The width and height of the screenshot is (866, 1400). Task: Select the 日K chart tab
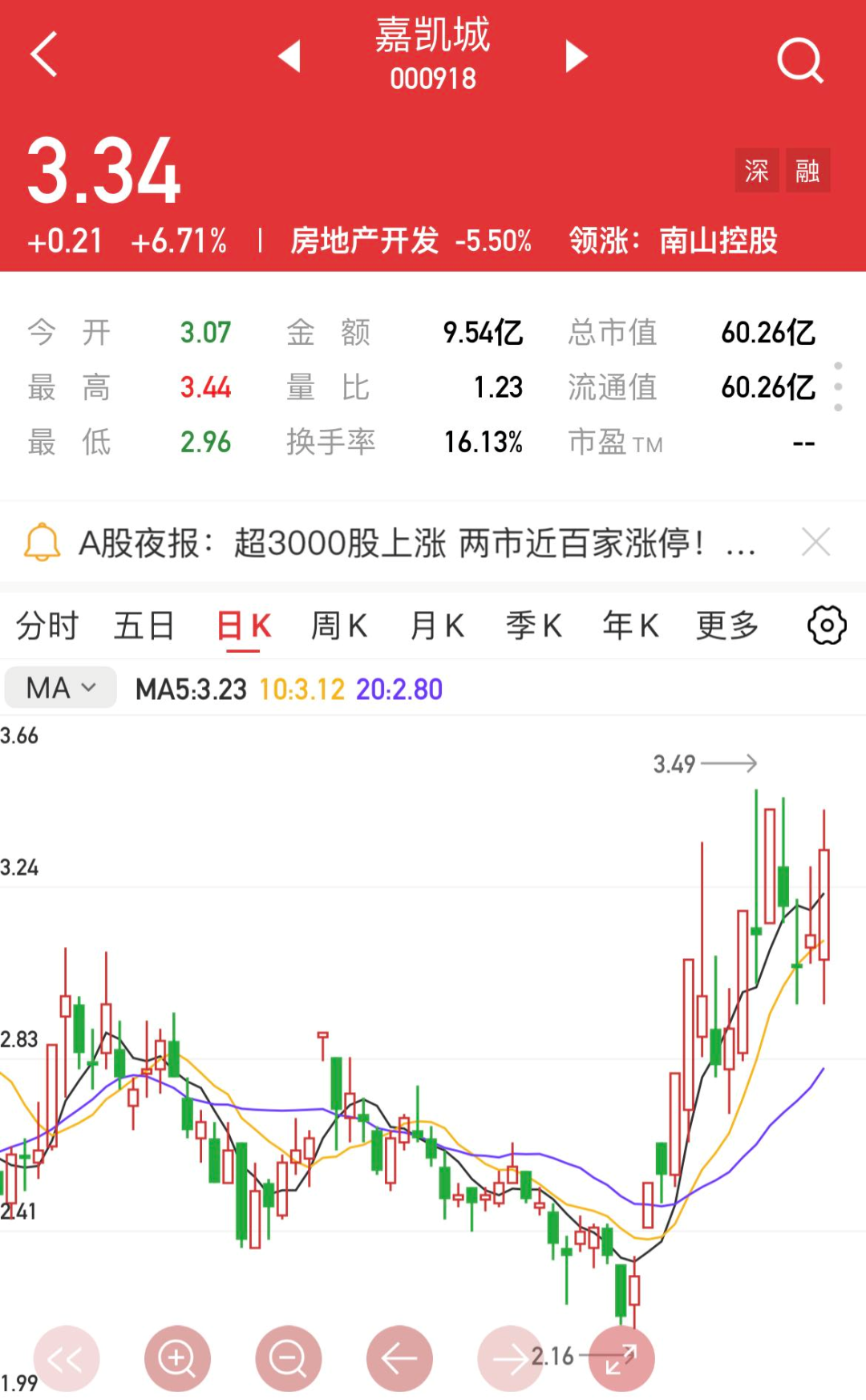pyautogui.click(x=244, y=625)
